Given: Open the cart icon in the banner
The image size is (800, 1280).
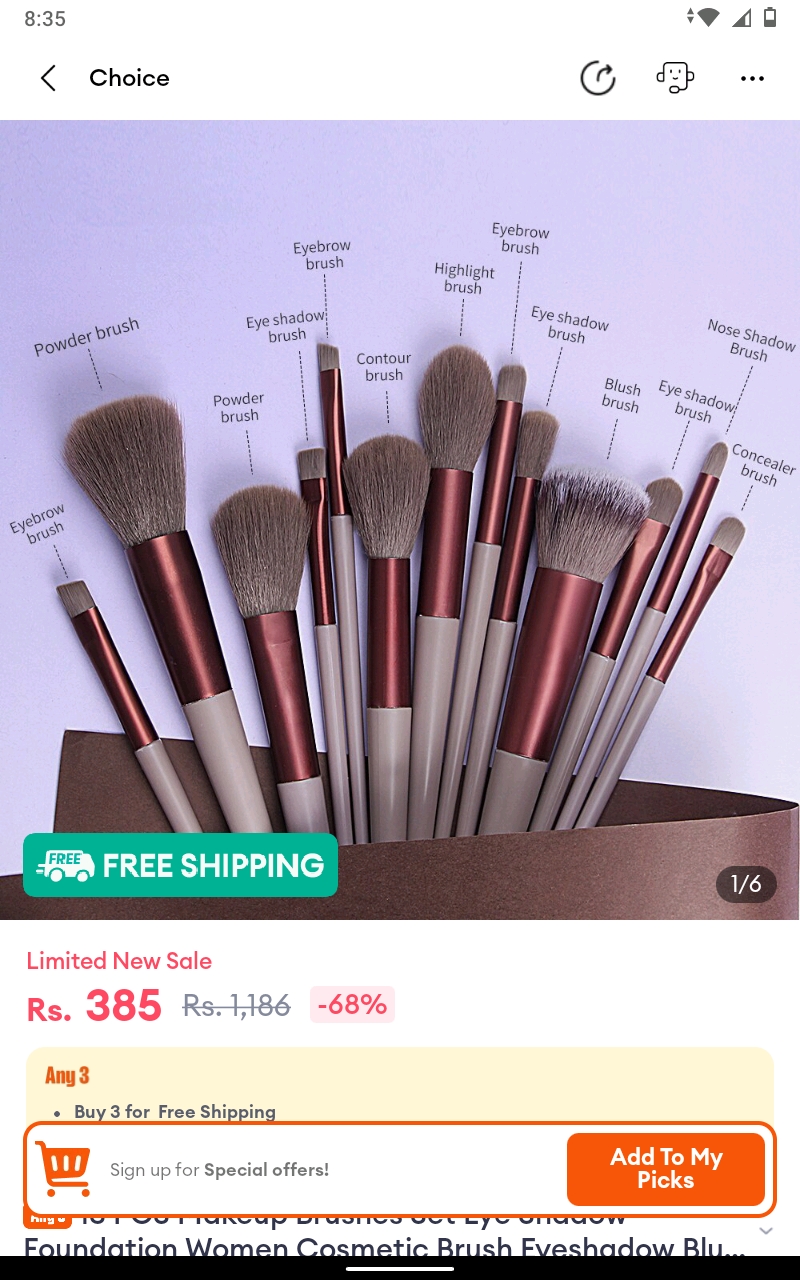Looking at the screenshot, I should (63, 1169).
